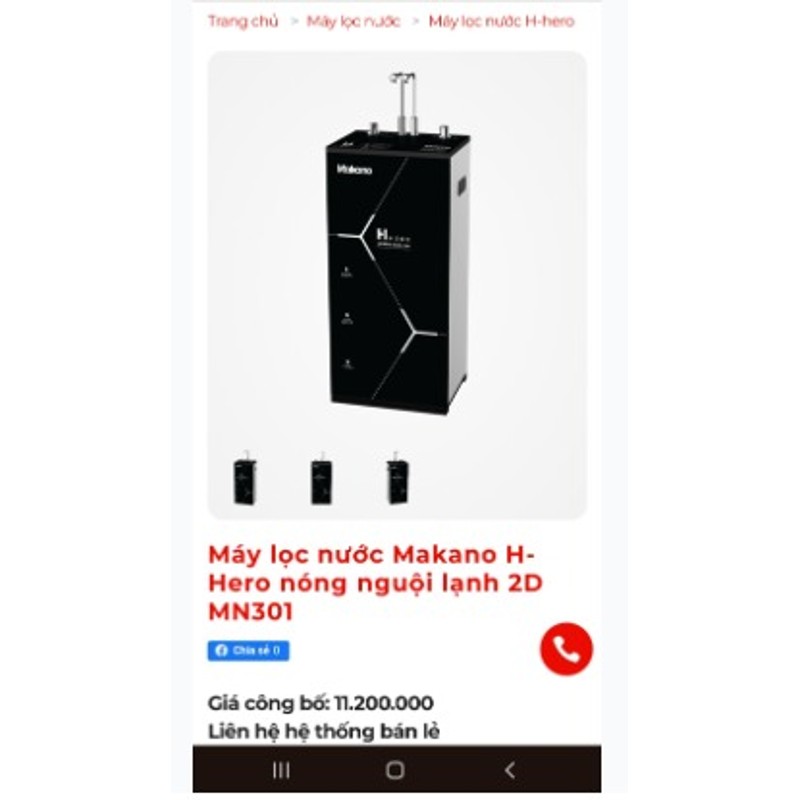Viewport: 800px width, 800px height.
Task: View the main Makano product image
Action: pyautogui.click(x=398, y=245)
